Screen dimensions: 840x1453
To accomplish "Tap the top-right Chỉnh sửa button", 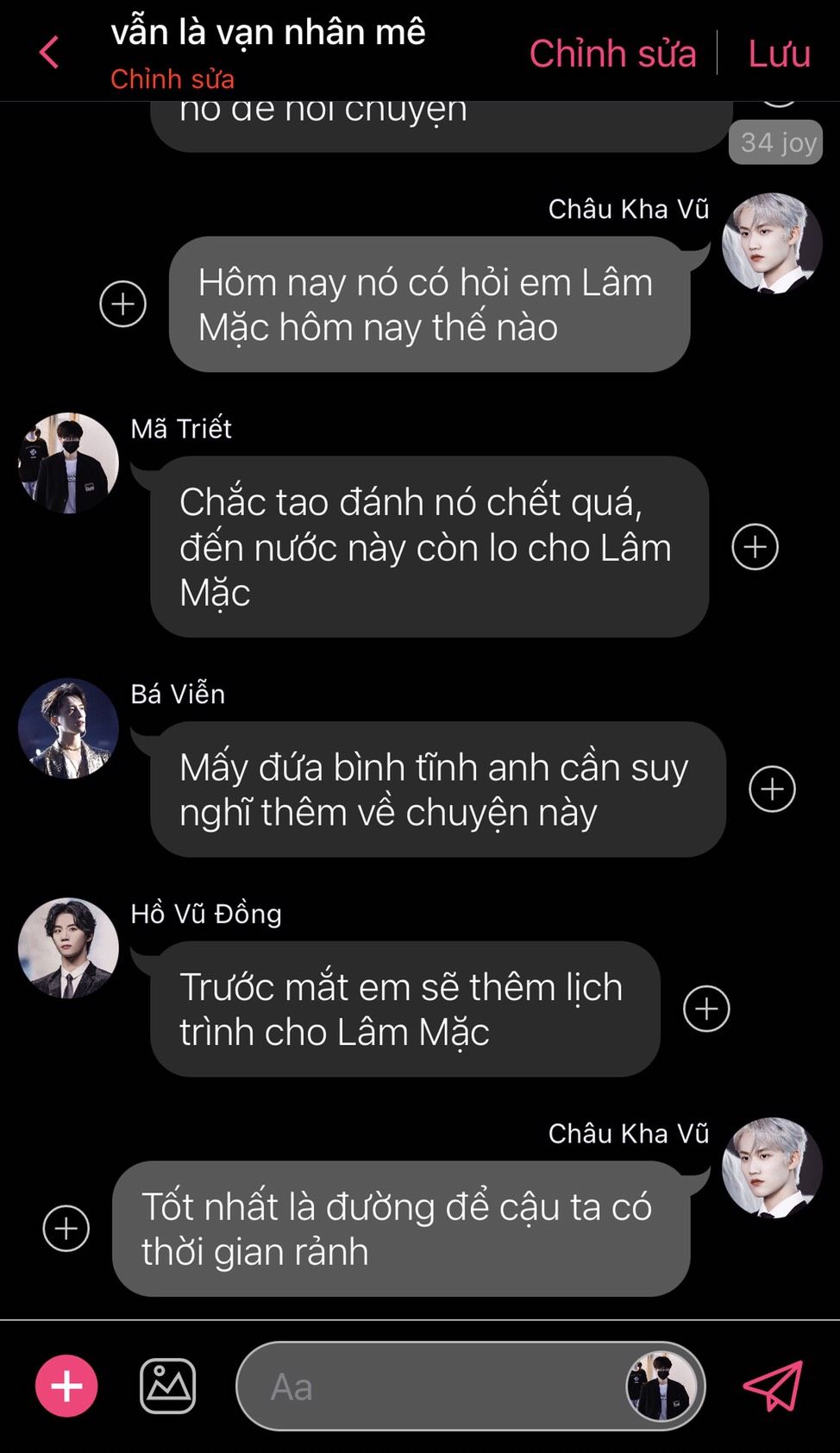I will click(x=612, y=53).
